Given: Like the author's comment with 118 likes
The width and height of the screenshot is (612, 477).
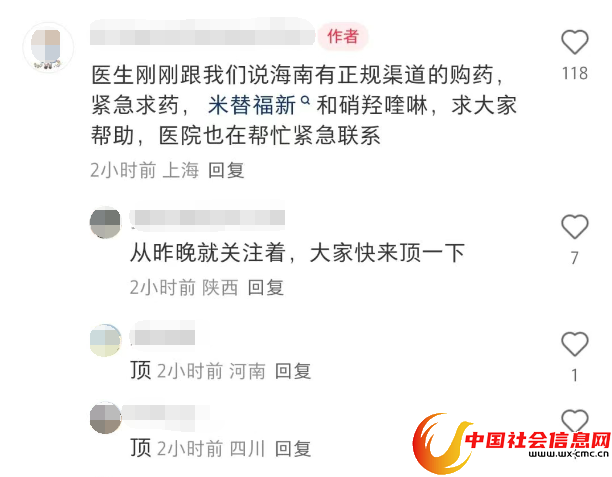Looking at the screenshot, I should click(x=575, y=42).
